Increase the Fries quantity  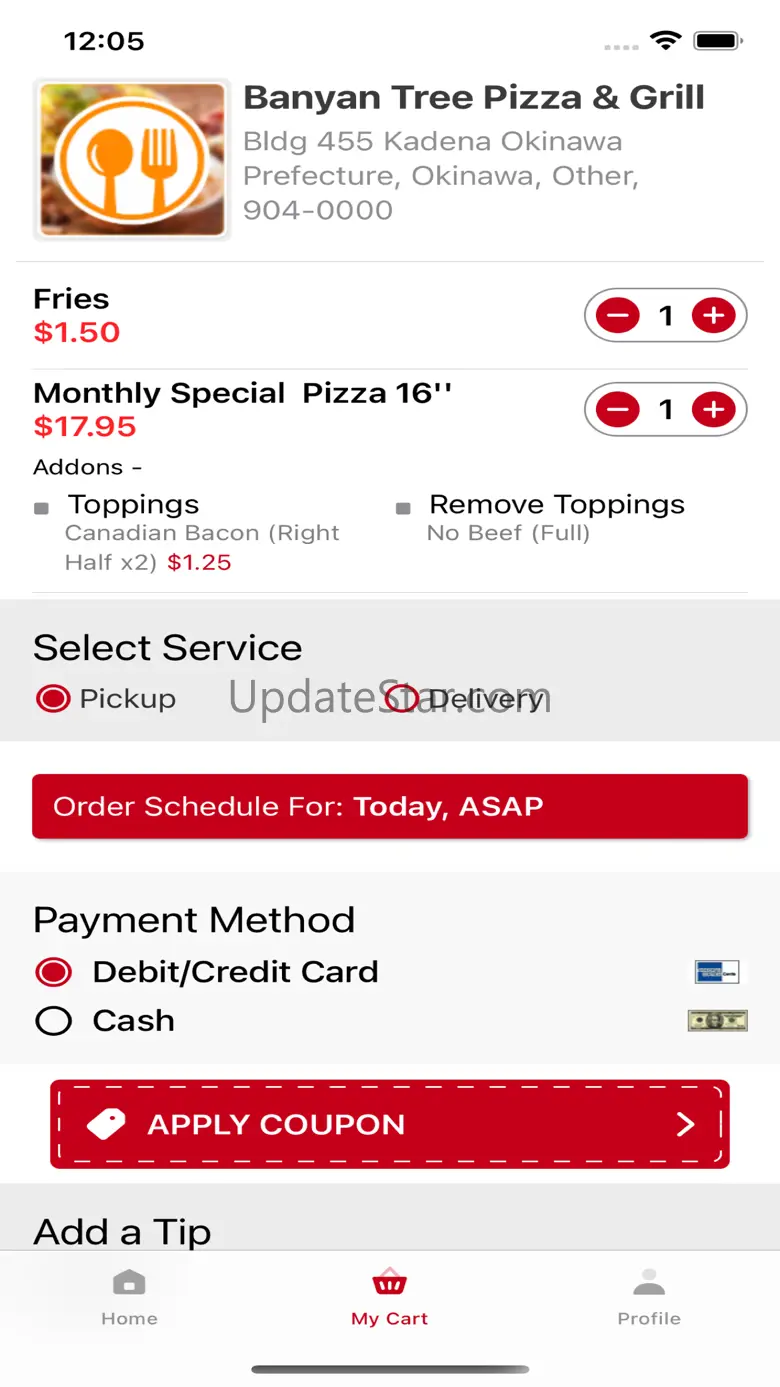[713, 316]
